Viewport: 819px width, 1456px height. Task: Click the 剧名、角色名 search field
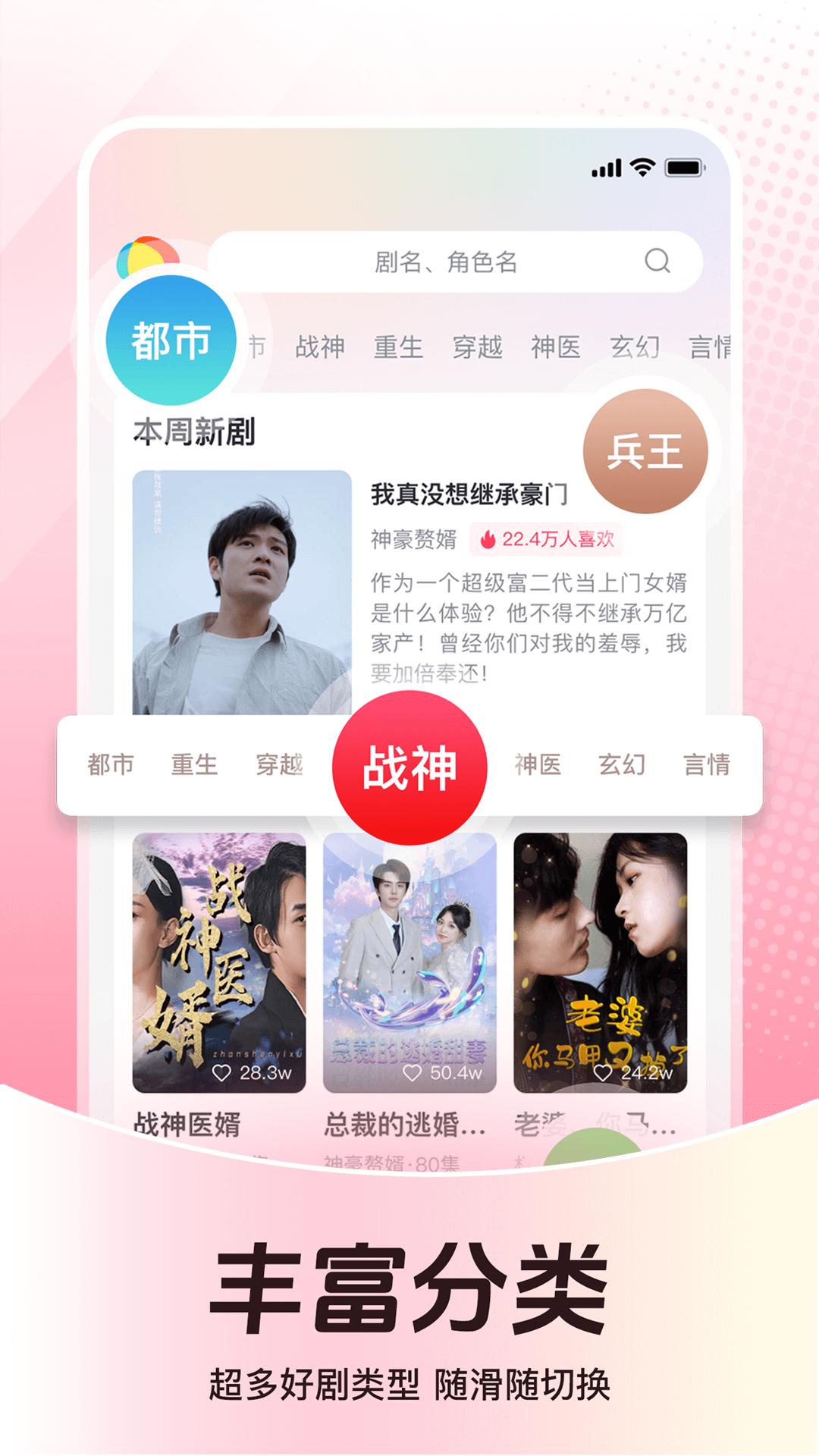point(445,262)
